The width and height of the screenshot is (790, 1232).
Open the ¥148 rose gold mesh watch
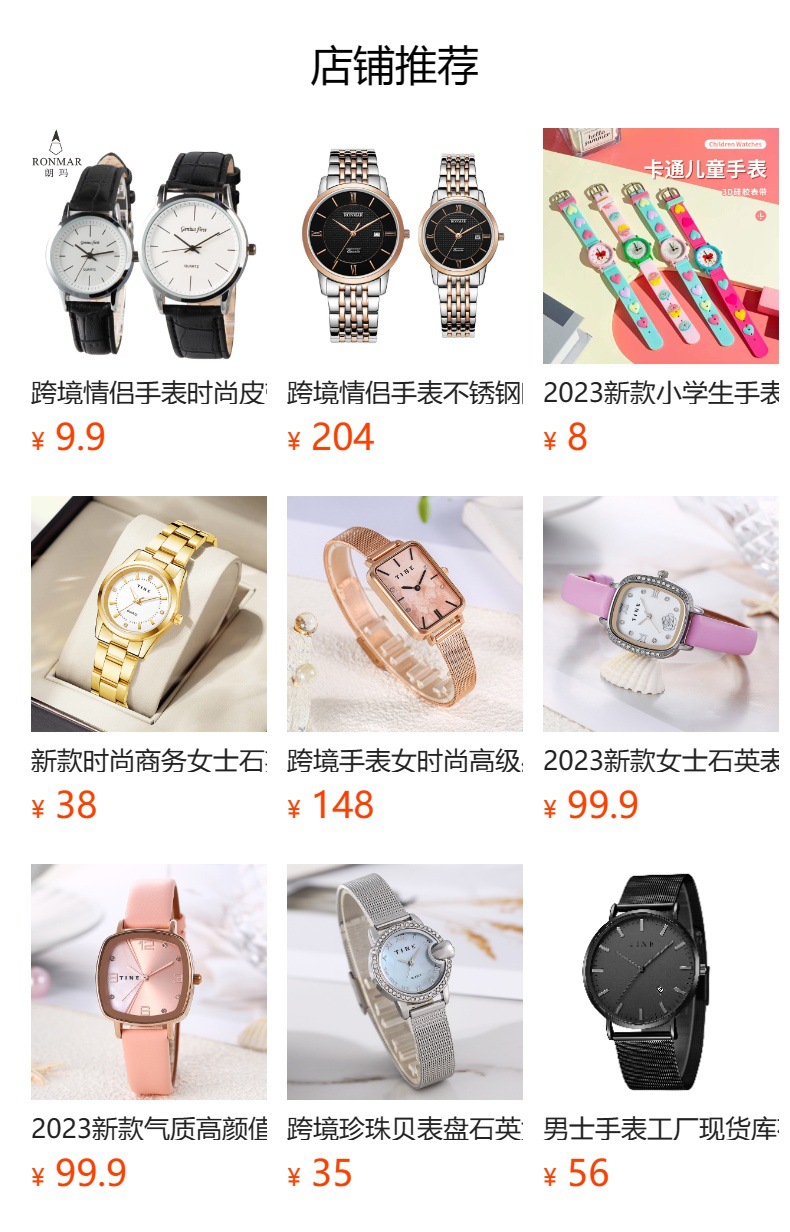pos(404,614)
